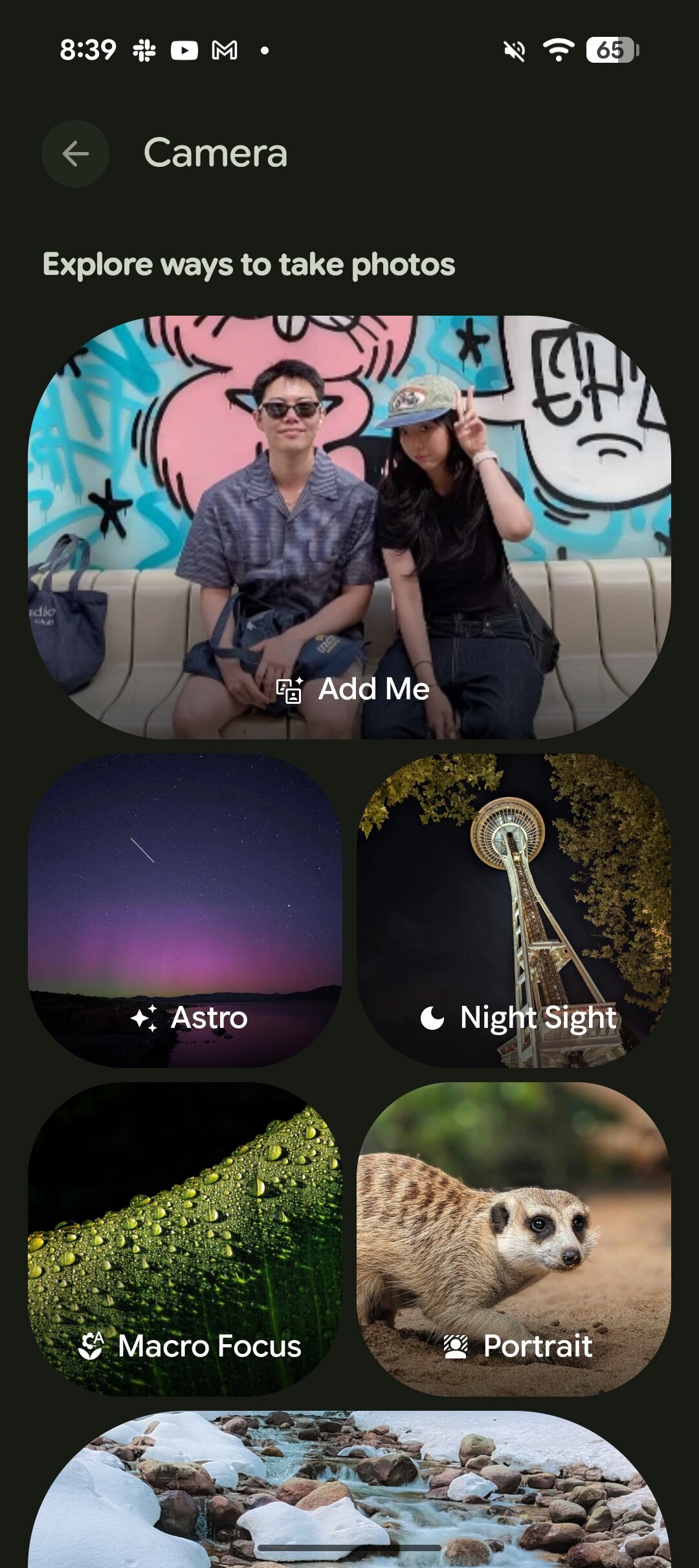Open the Macro Focus tile
Viewport: 699px width, 1568px height.
click(185, 1239)
